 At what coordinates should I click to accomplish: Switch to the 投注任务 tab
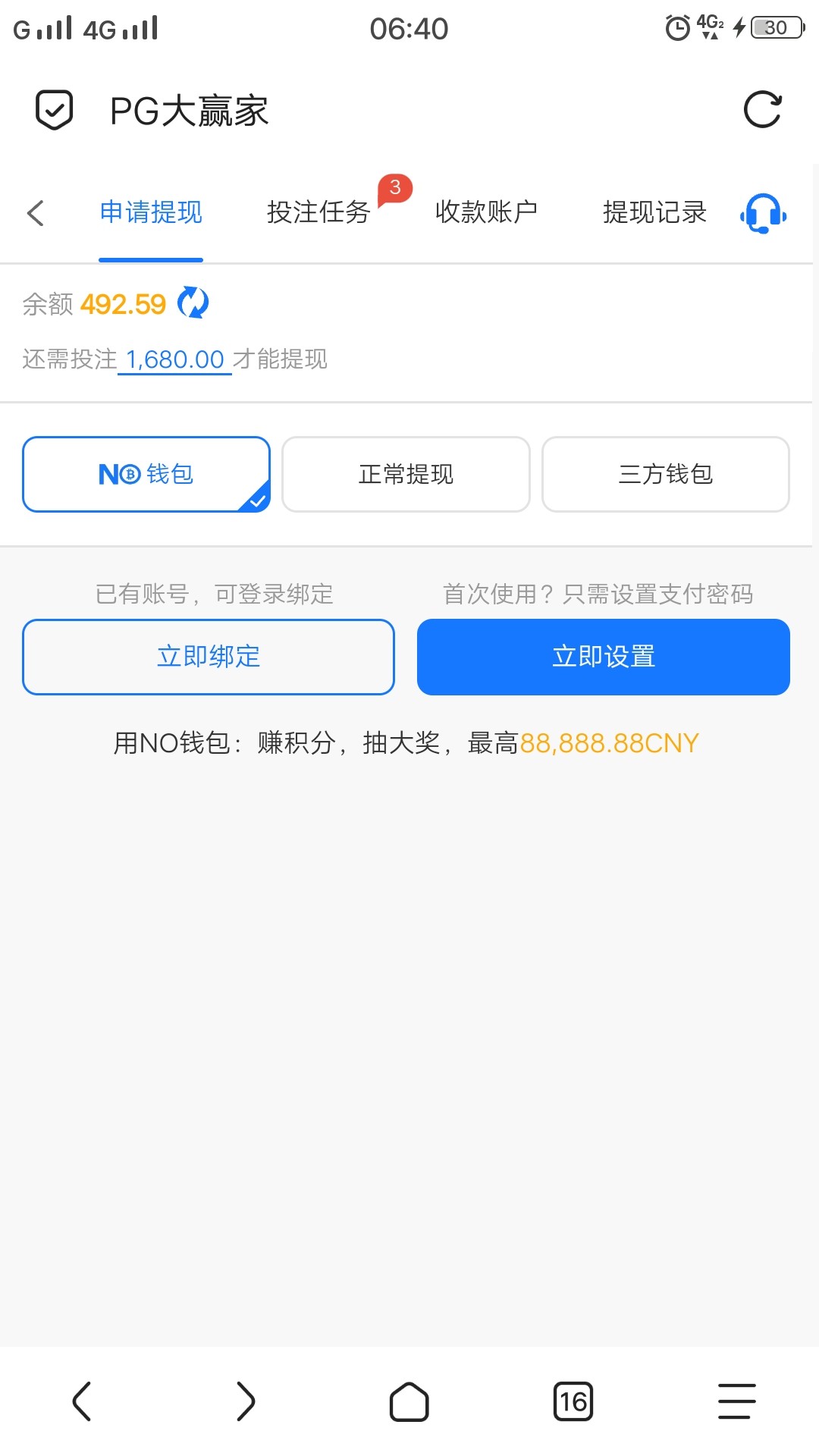[x=318, y=212]
